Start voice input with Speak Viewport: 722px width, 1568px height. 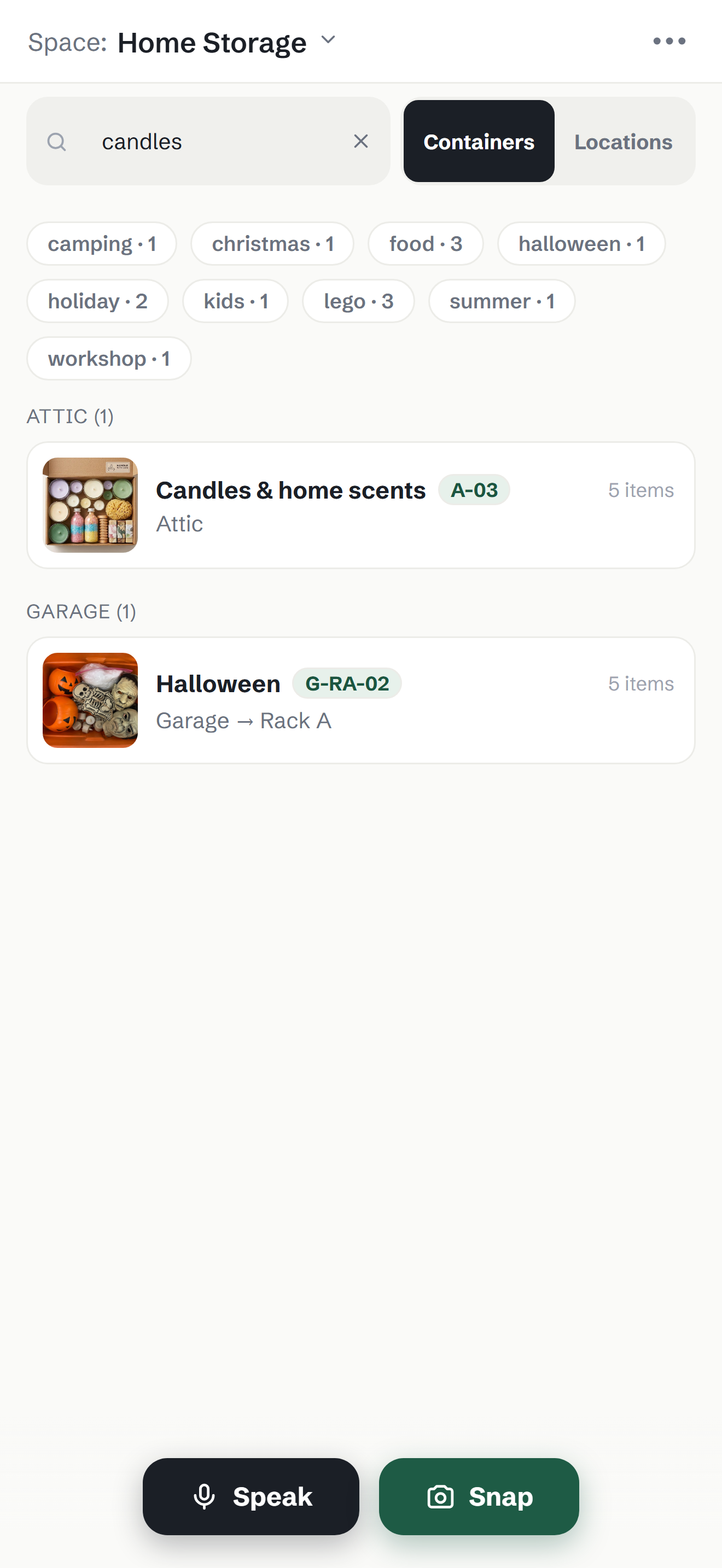251,1496
